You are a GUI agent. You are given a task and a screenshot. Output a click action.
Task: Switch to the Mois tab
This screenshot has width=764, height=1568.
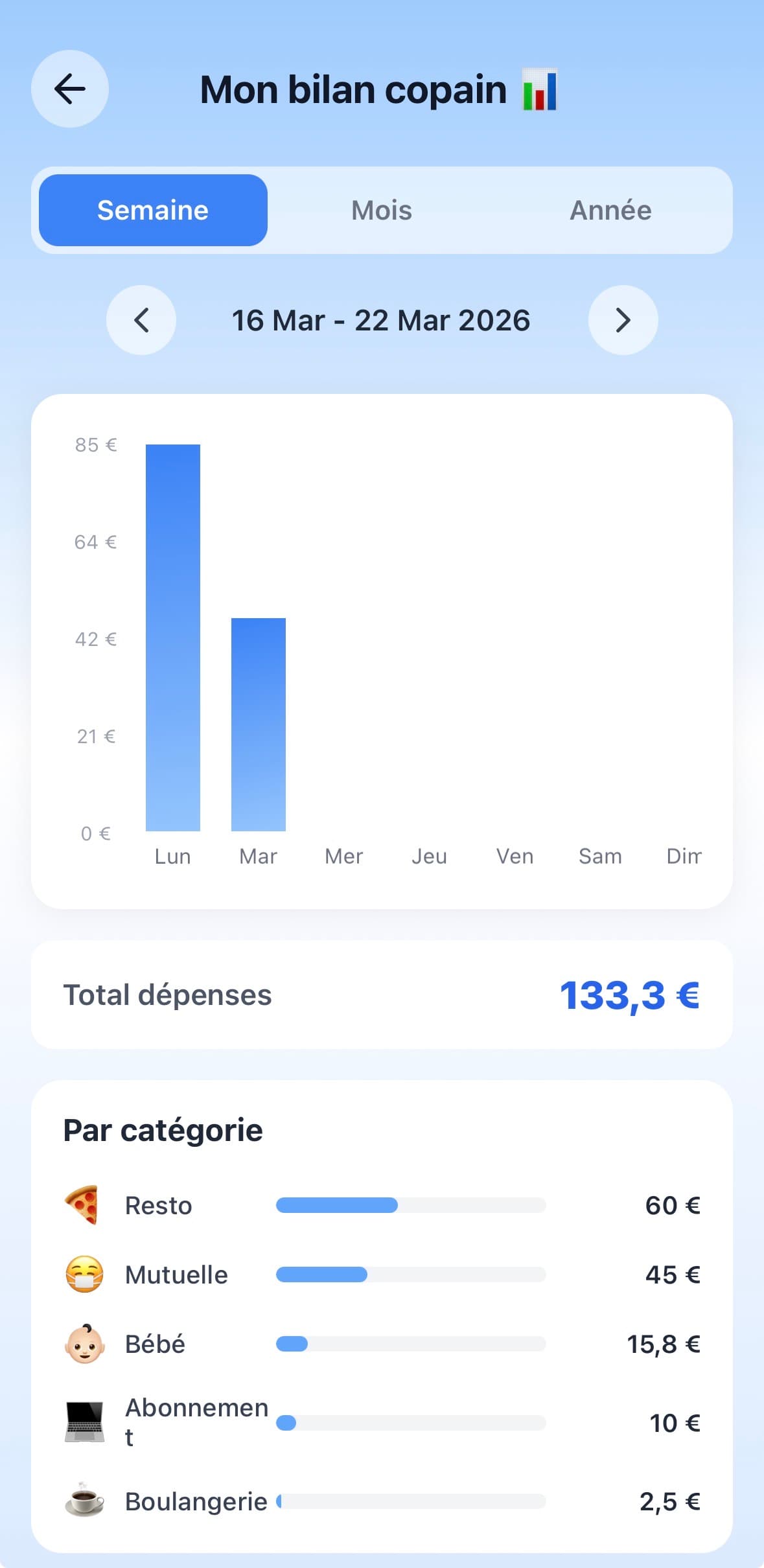(x=381, y=209)
